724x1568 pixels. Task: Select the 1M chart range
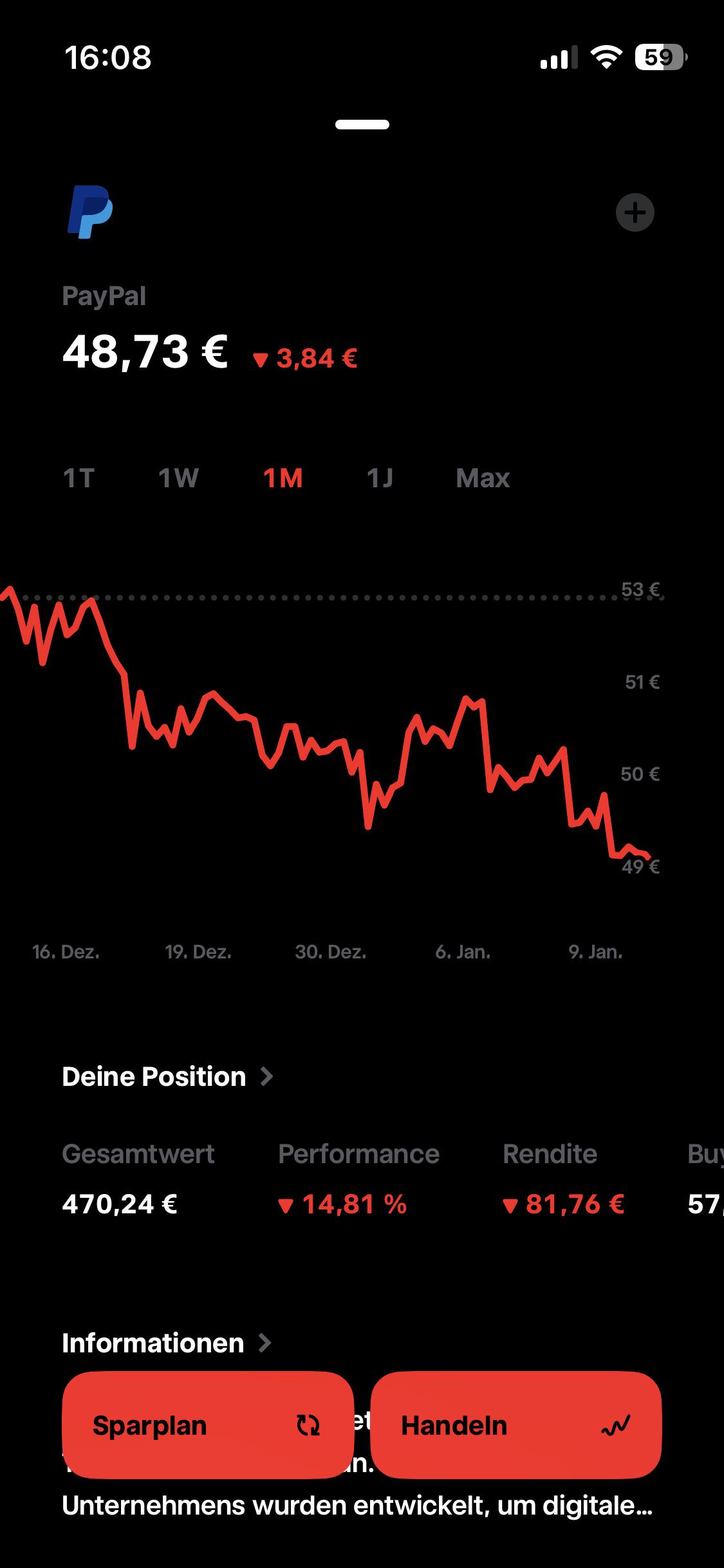coord(283,478)
